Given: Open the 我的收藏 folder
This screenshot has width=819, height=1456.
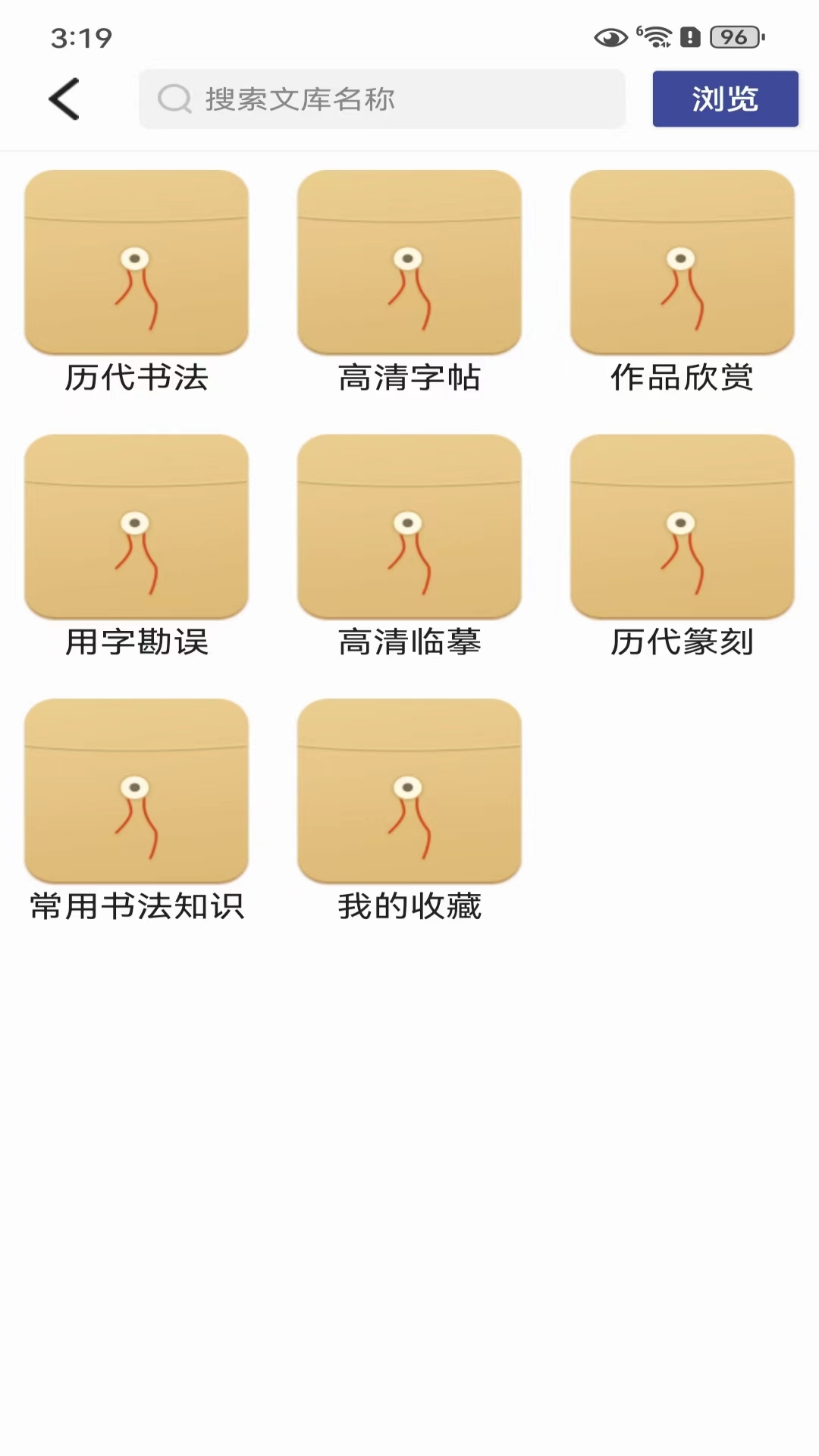Looking at the screenshot, I should (x=409, y=790).
